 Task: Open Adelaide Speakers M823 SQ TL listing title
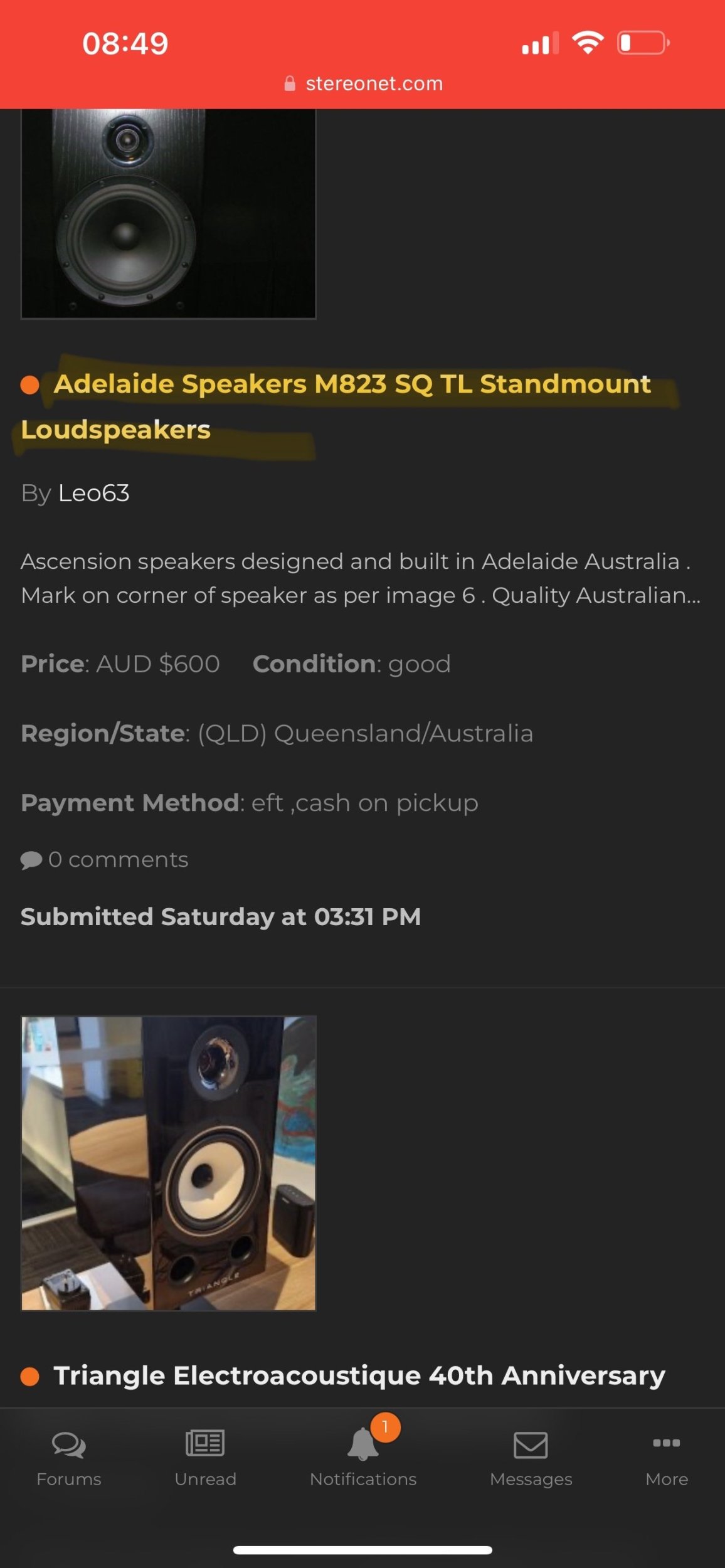click(x=351, y=384)
